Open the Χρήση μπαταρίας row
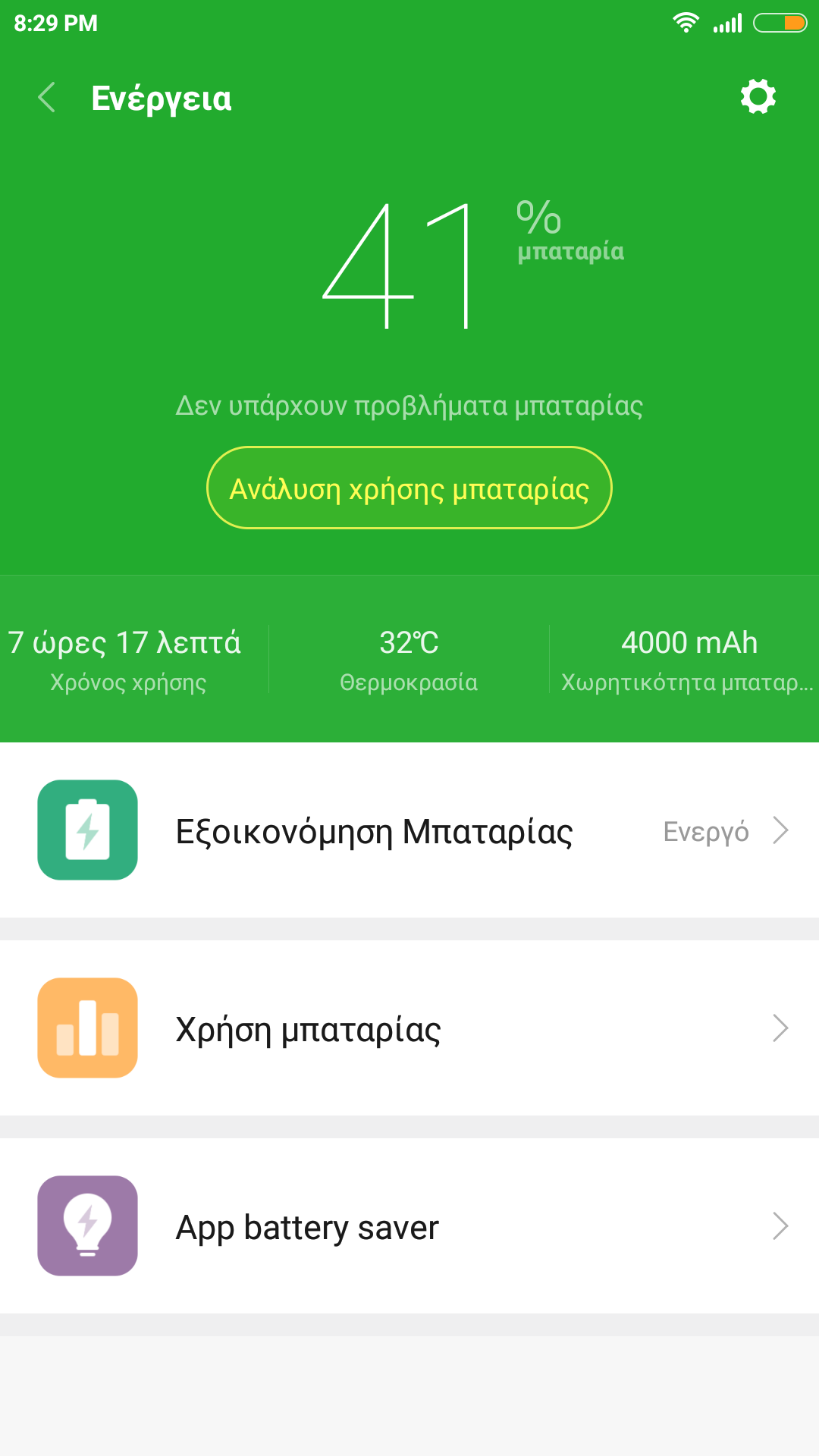The image size is (819, 1456). point(409,1029)
